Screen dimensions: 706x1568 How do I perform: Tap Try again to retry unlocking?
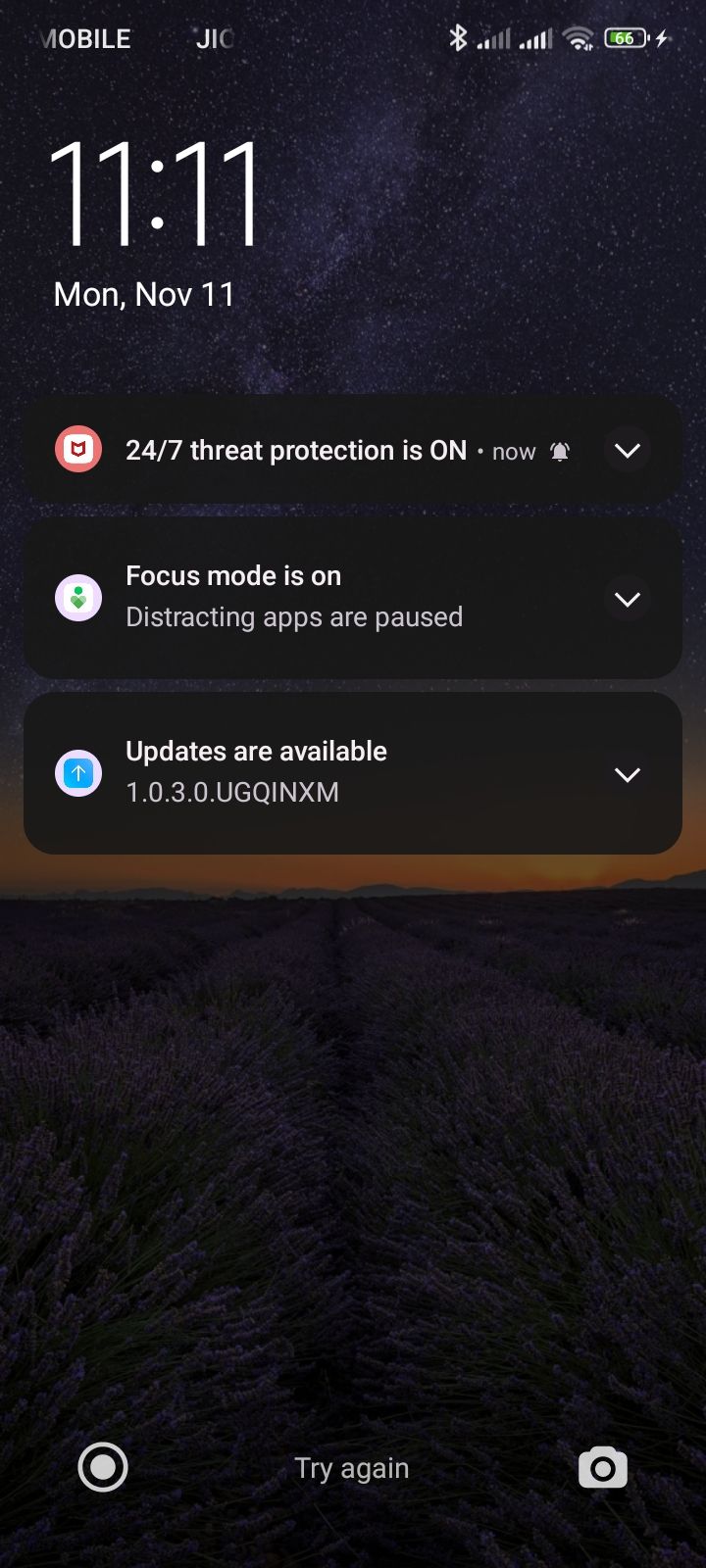(352, 1468)
